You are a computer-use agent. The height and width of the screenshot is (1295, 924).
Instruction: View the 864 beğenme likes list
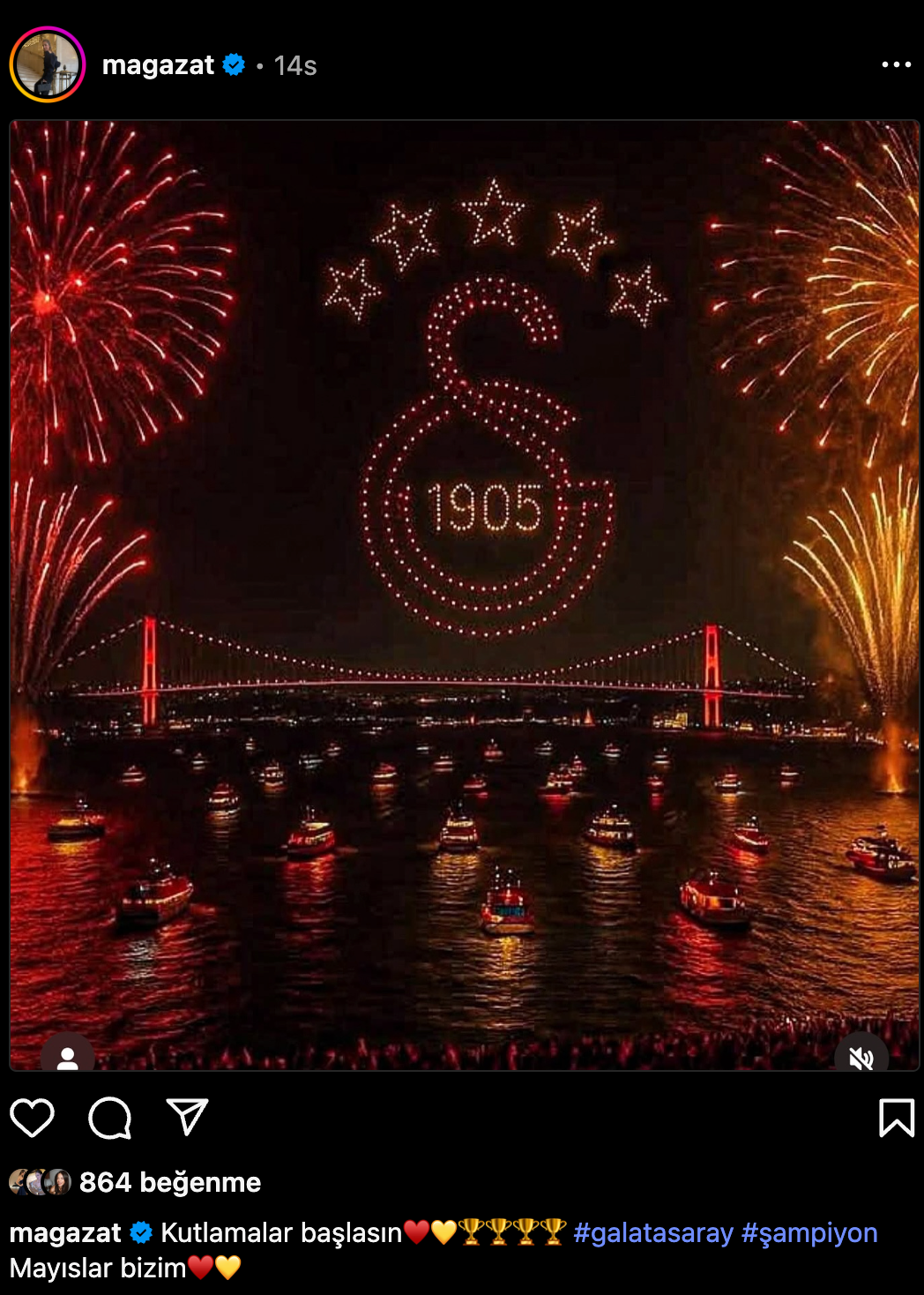[x=169, y=1182]
